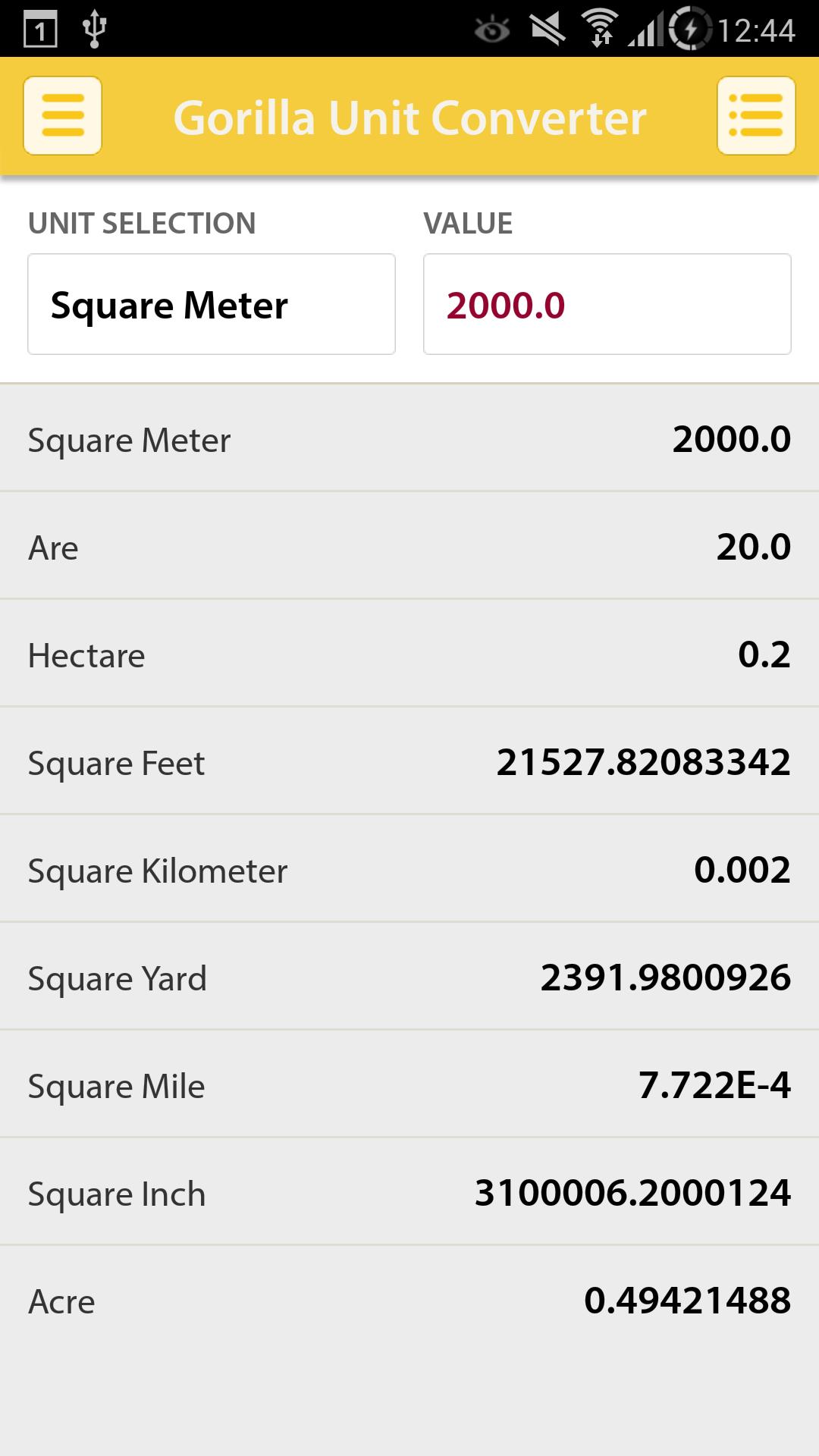Edit the value field showing 2000.0

click(606, 303)
